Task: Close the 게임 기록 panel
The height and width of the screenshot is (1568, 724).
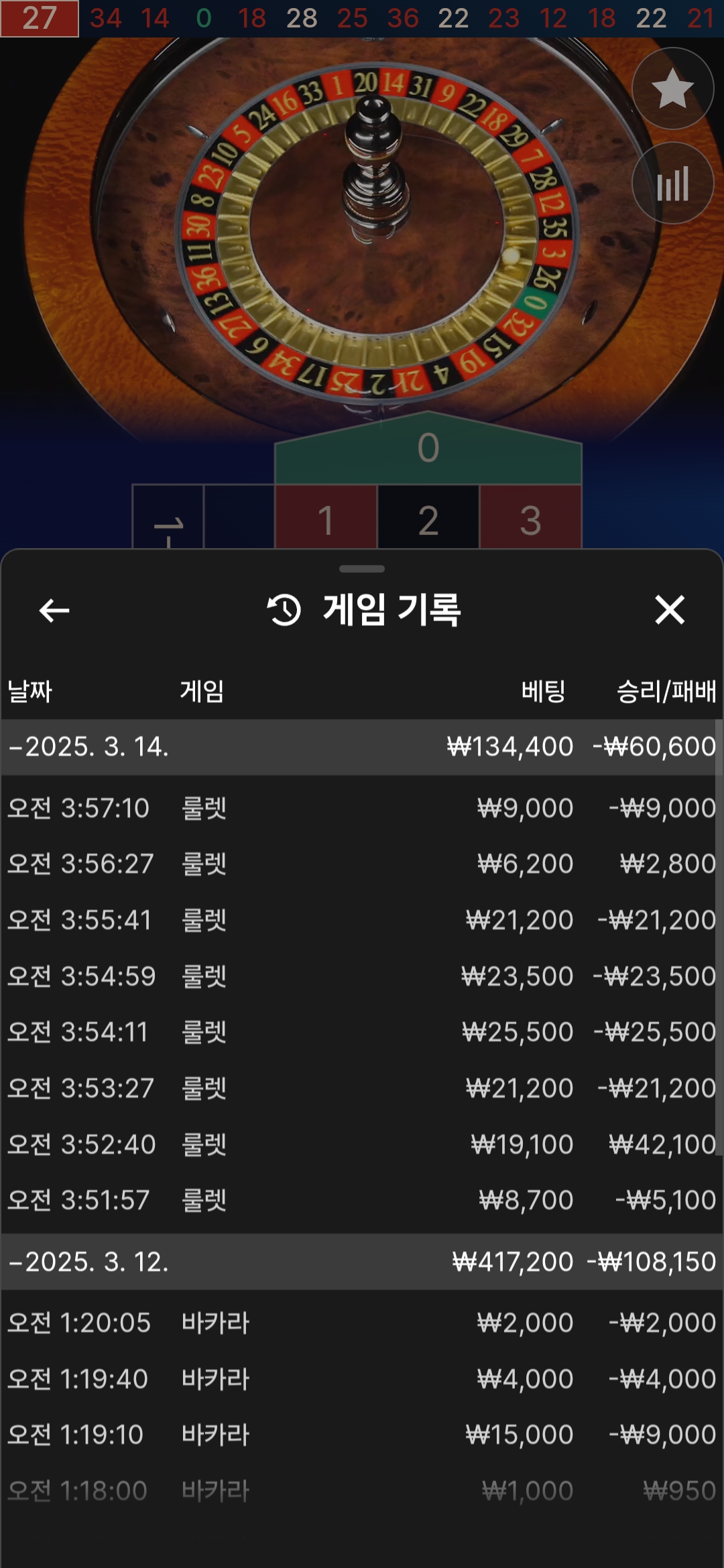Action: [x=669, y=610]
